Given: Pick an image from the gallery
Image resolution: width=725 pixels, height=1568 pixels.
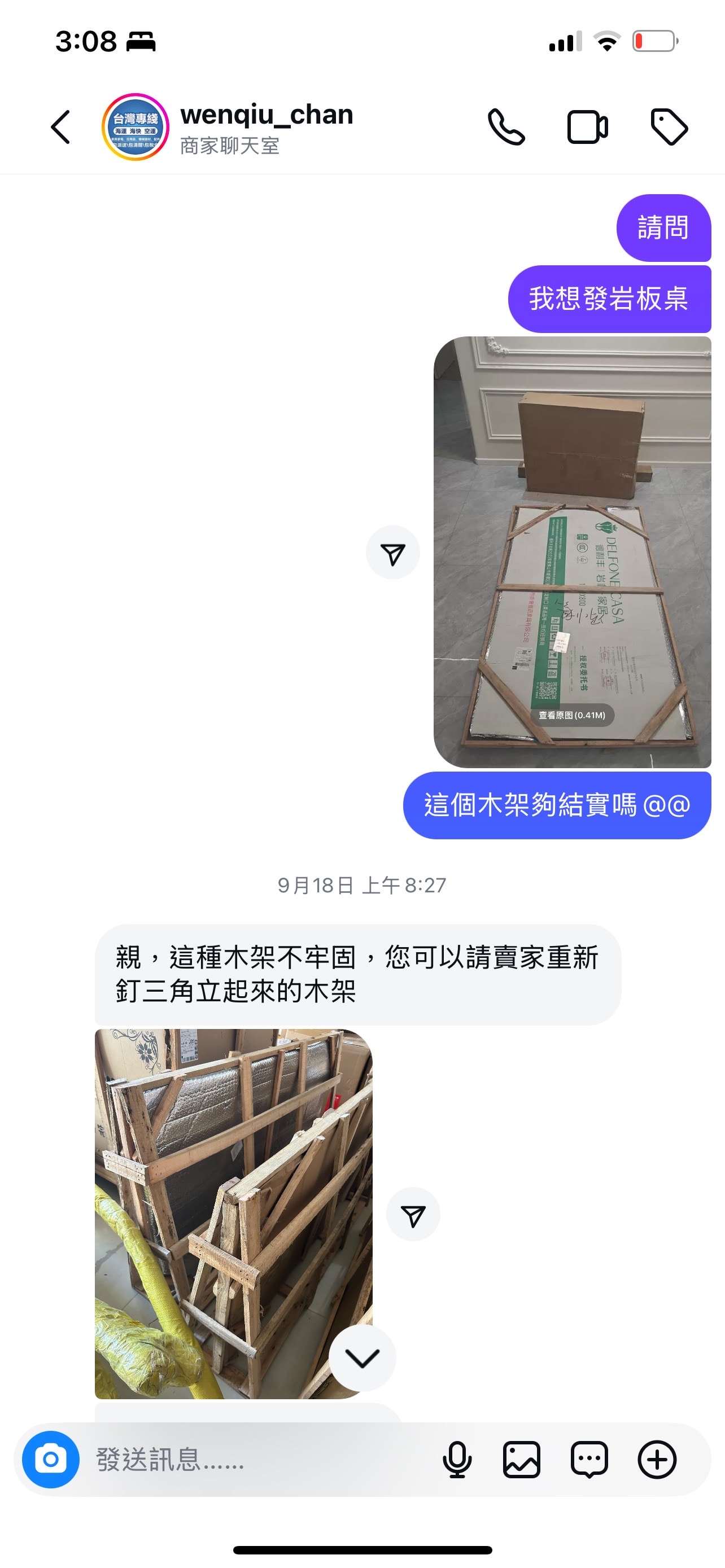Looking at the screenshot, I should coord(522,1459).
